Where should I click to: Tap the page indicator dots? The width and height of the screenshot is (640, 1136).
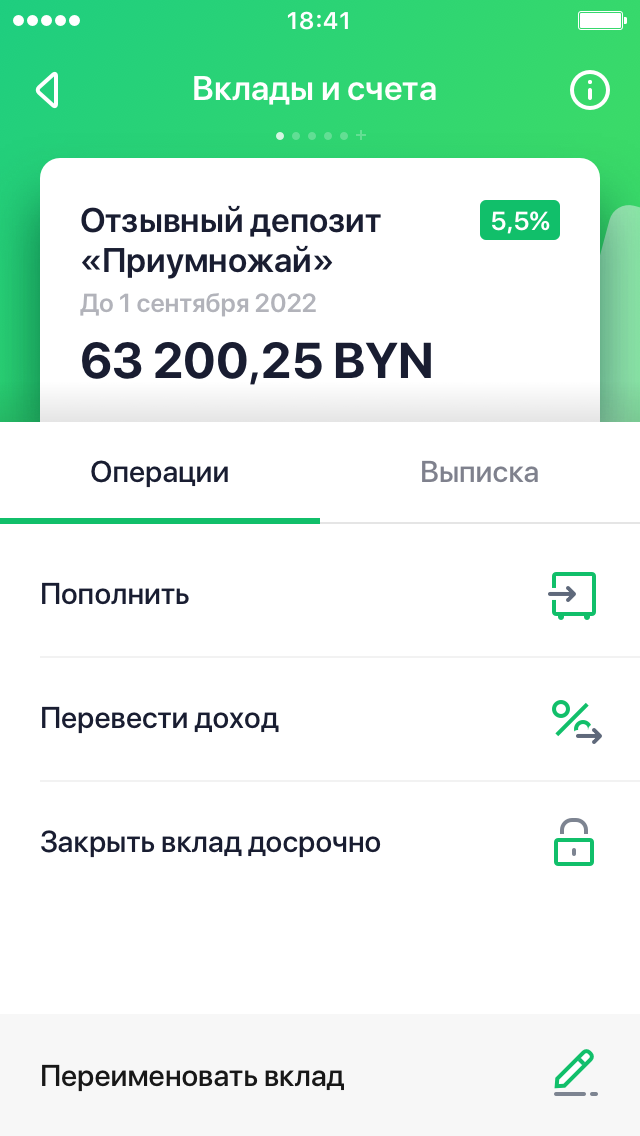[x=320, y=135]
